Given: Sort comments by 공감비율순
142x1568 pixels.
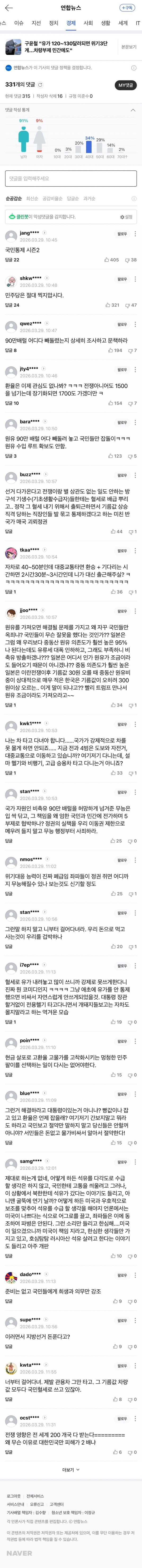Looking at the screenshot, I should click(x=52, y=198).
